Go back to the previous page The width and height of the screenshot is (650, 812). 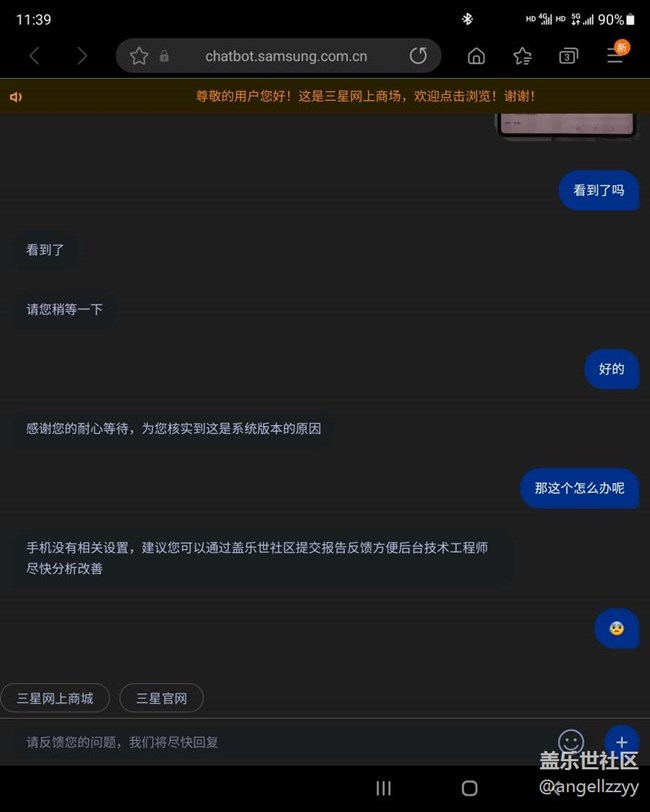[x=34, y=57]
